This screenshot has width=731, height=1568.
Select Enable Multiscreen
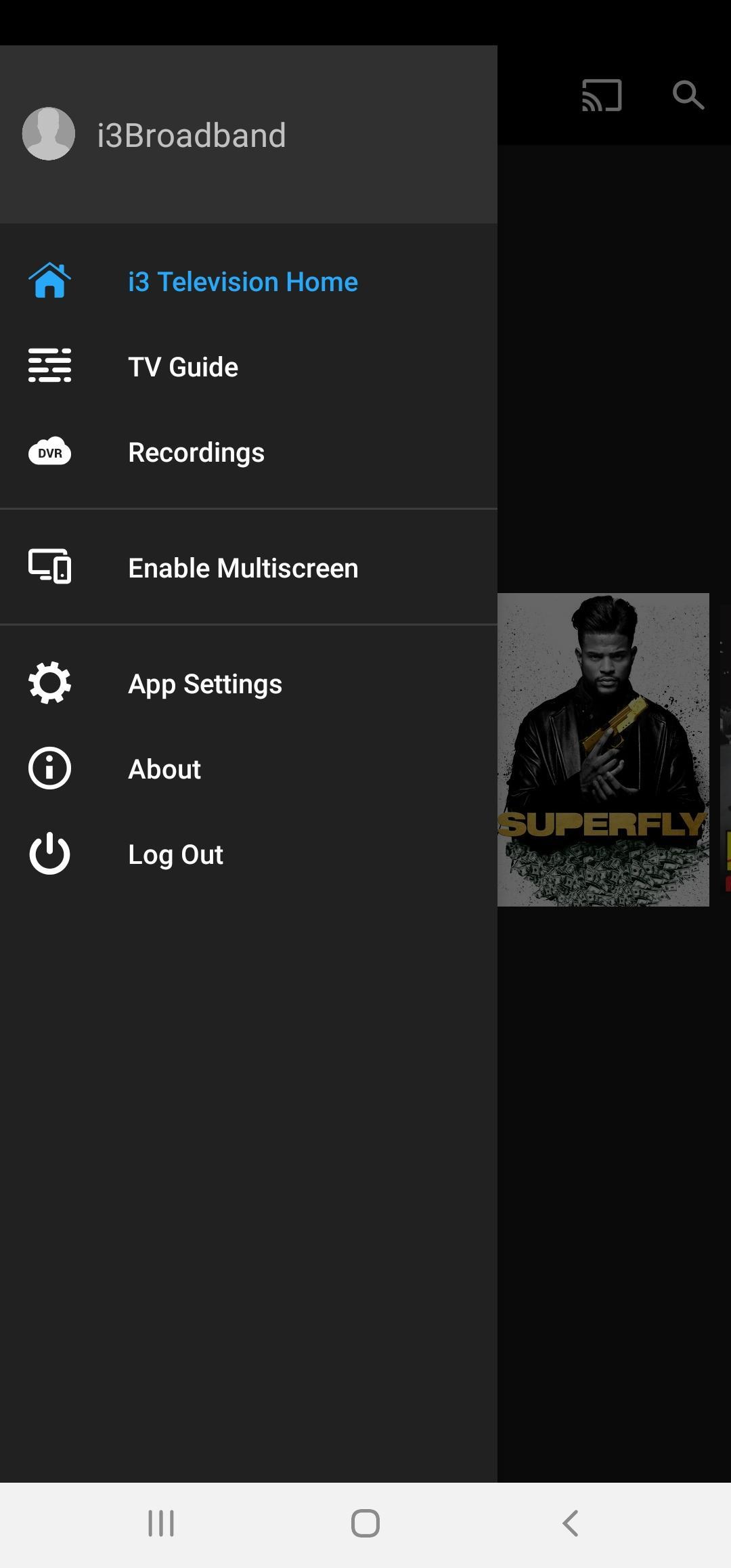242,568
